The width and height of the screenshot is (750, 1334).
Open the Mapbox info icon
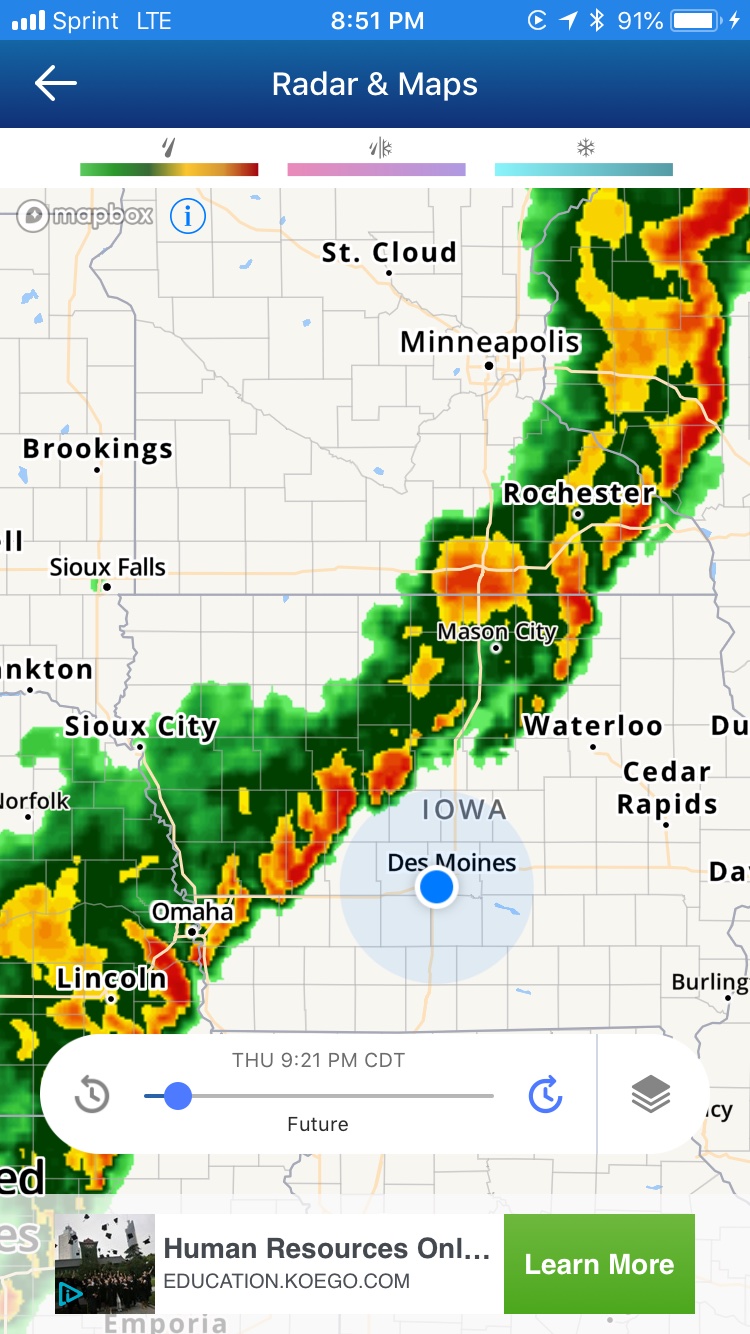pos(188,215)
